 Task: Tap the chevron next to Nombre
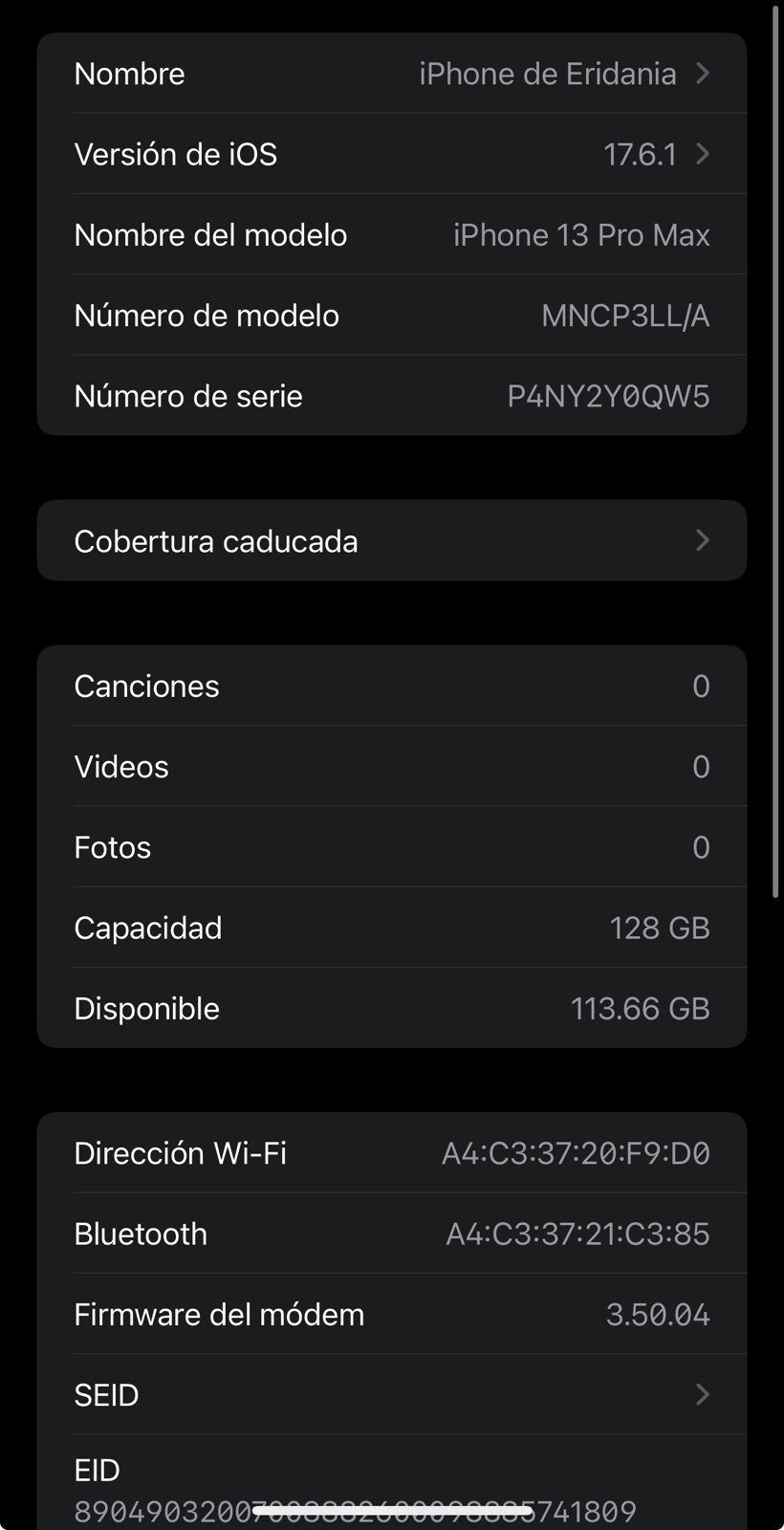coord(703,74)
